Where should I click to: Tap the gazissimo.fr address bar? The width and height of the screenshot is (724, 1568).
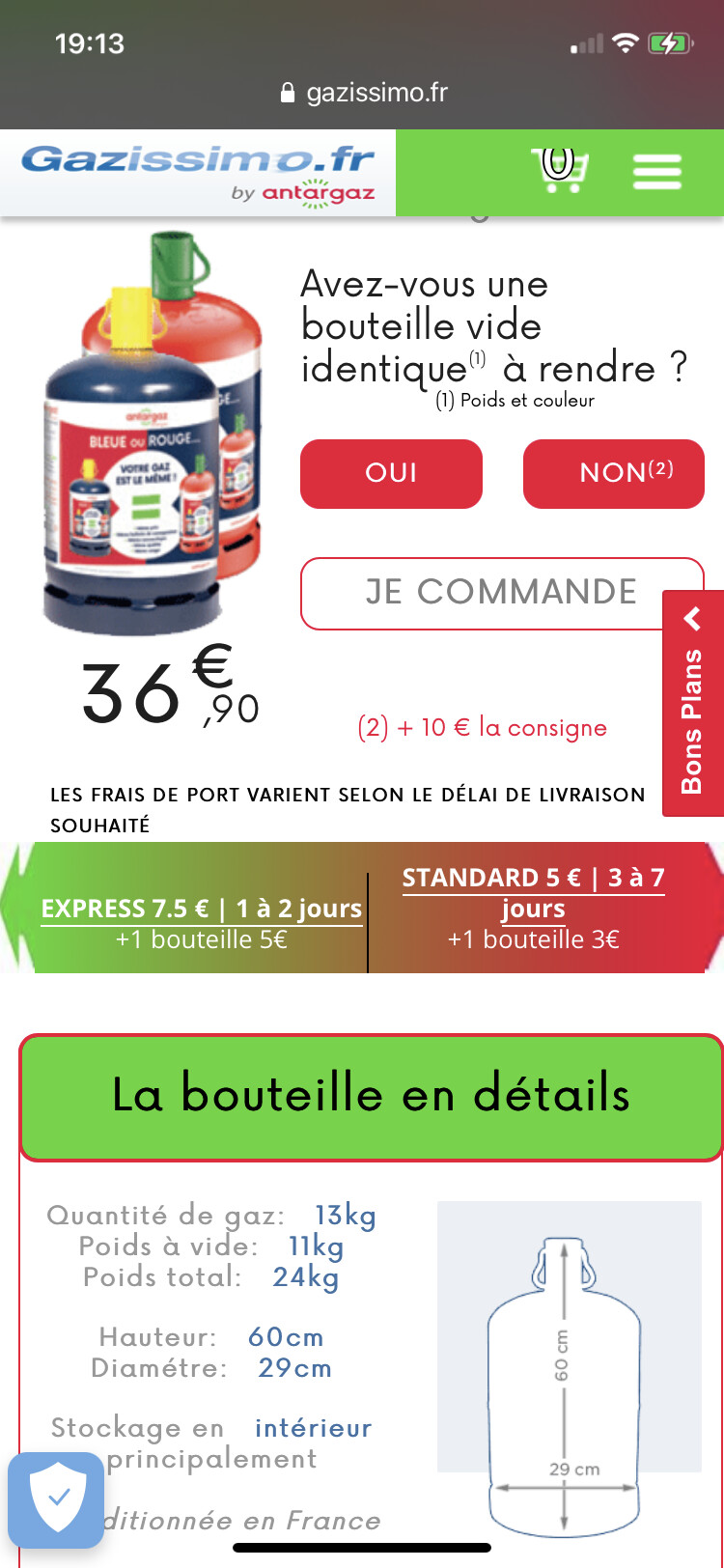coord(363,93)
